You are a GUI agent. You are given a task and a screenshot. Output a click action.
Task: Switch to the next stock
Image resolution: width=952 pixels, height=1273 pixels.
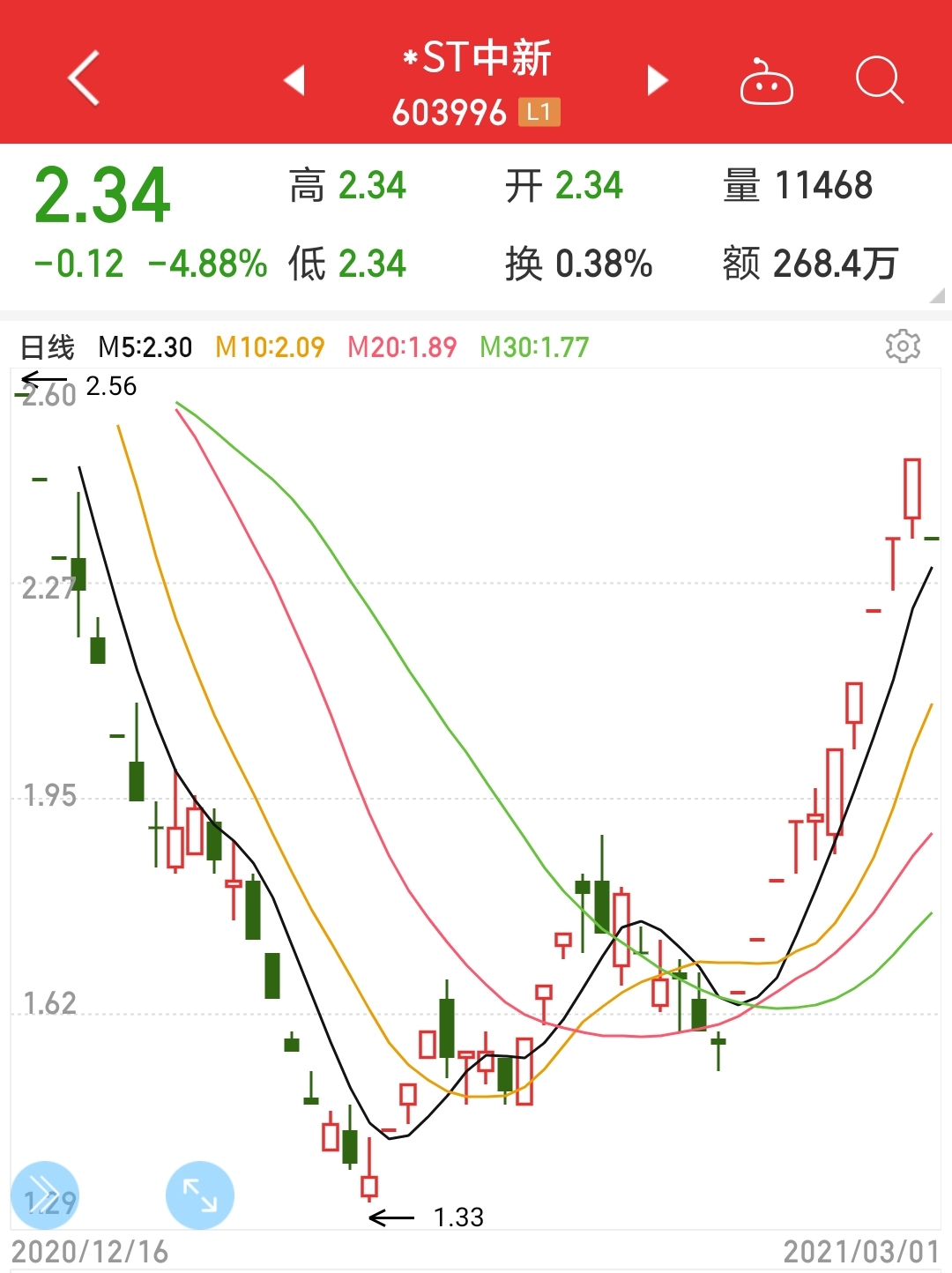657,80
